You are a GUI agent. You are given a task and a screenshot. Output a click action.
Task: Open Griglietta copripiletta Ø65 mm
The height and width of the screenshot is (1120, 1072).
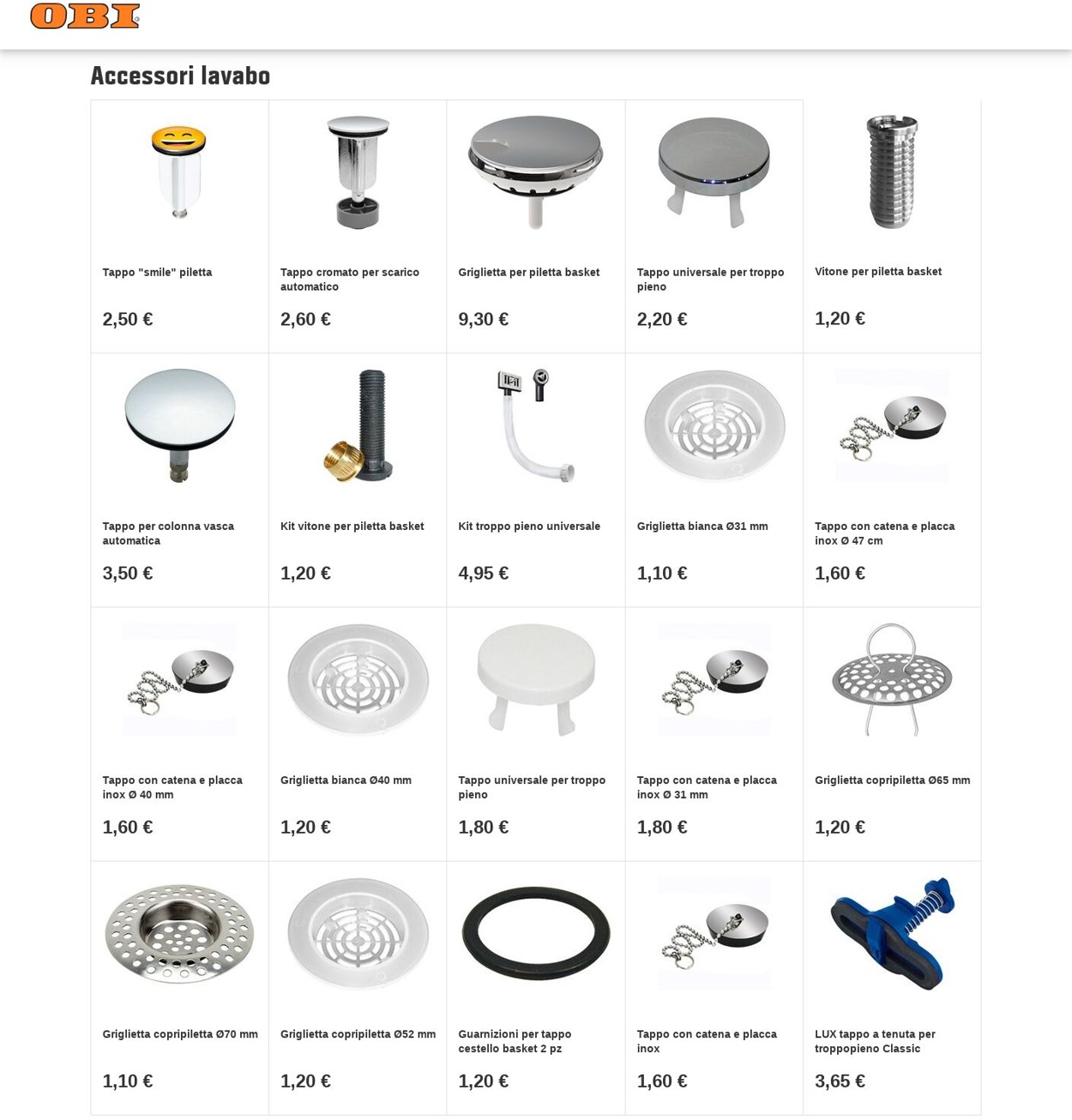point(892,680)
